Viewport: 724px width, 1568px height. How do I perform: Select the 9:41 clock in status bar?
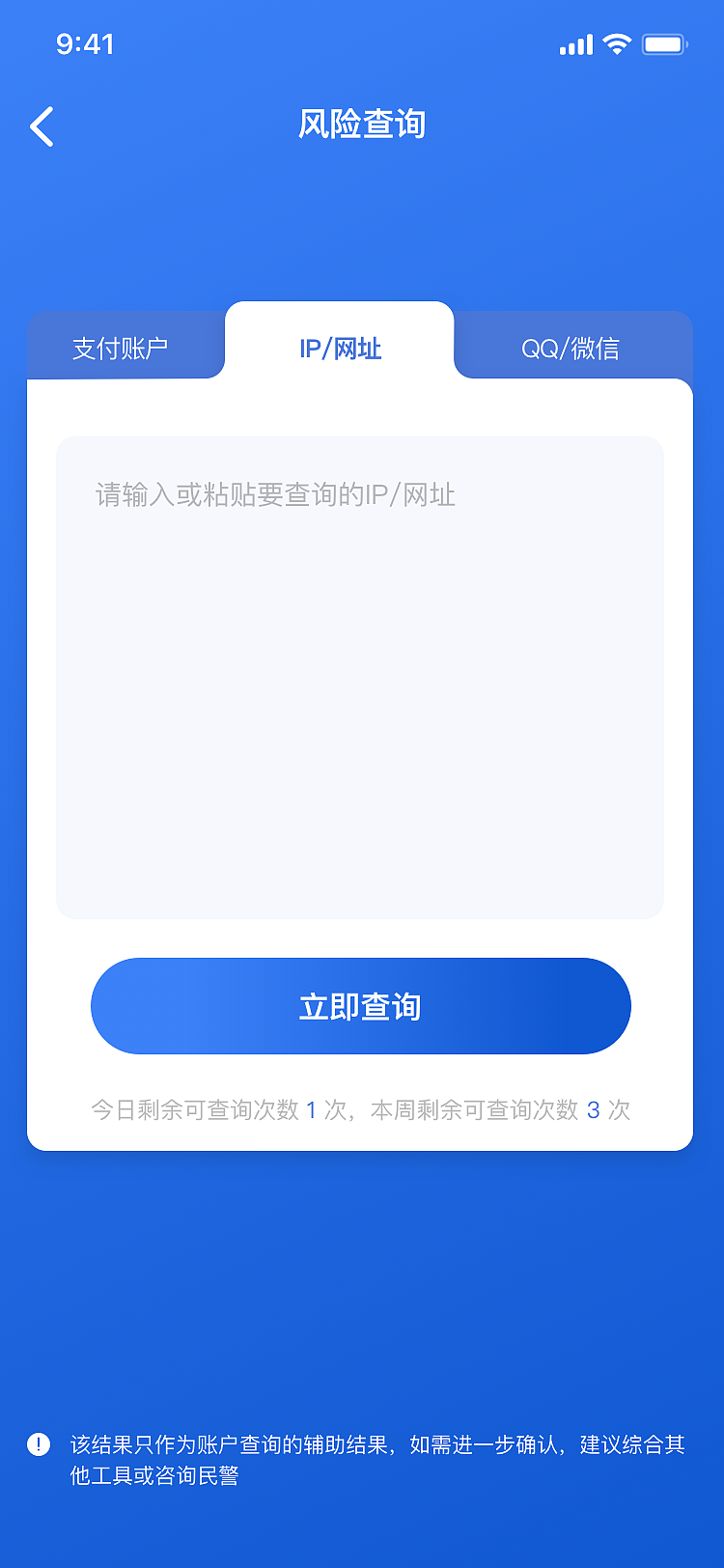click(87, 43)
